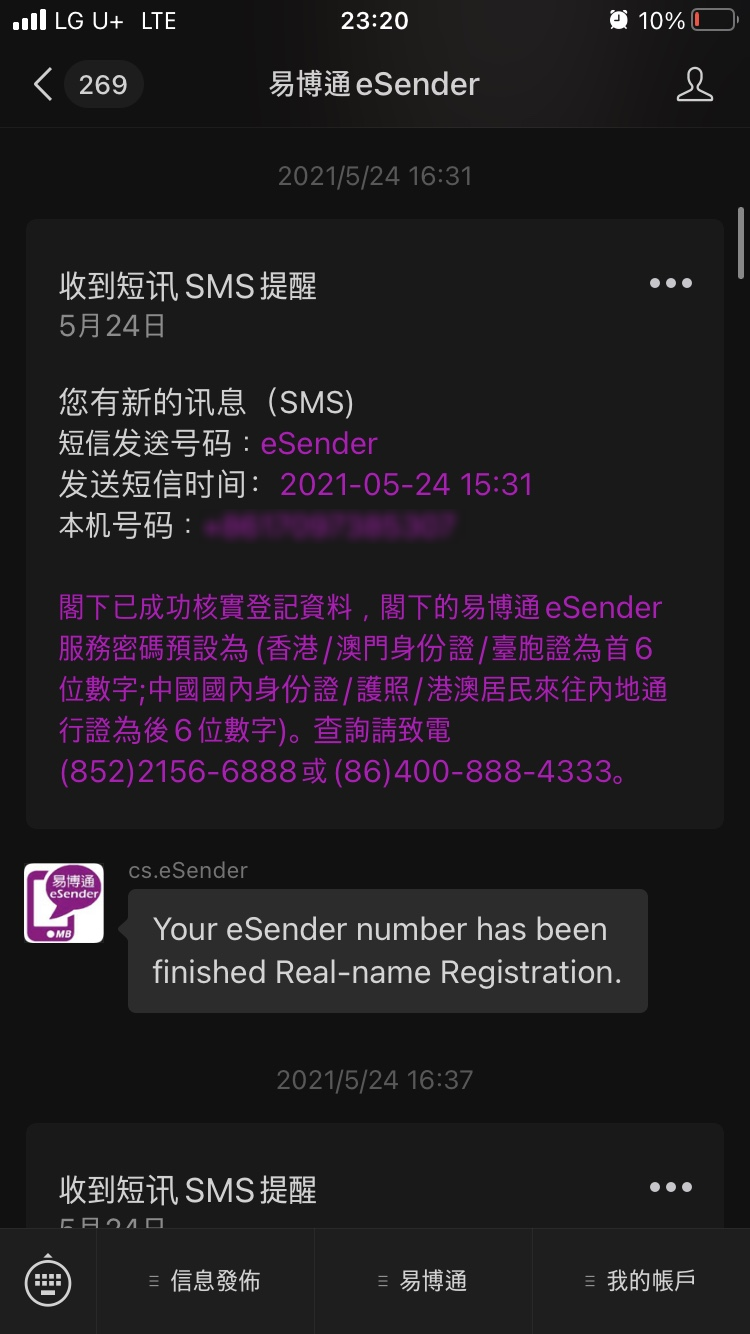Tap the three-dot options on first SMS card
The image size is (750, 1334).
(669, 283)
